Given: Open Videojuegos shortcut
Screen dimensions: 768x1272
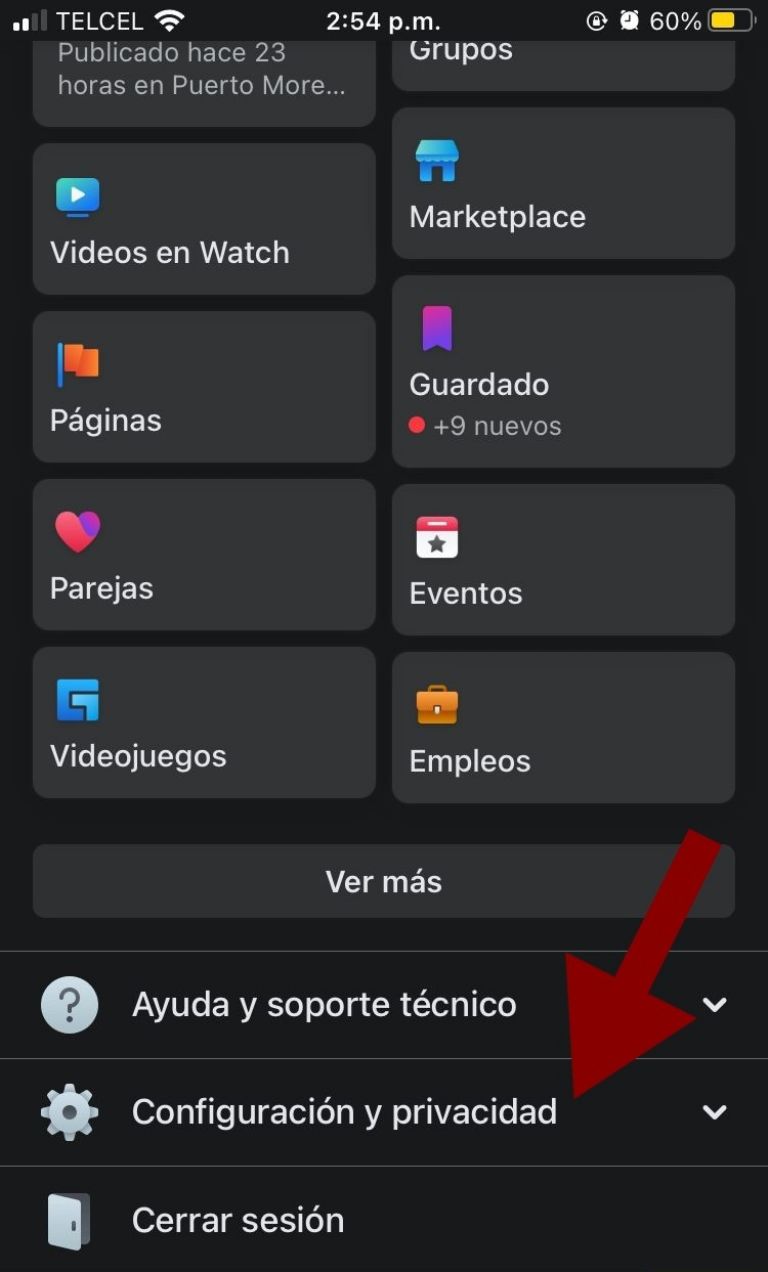Looking at the screenshot, I should tap(204, 723).
